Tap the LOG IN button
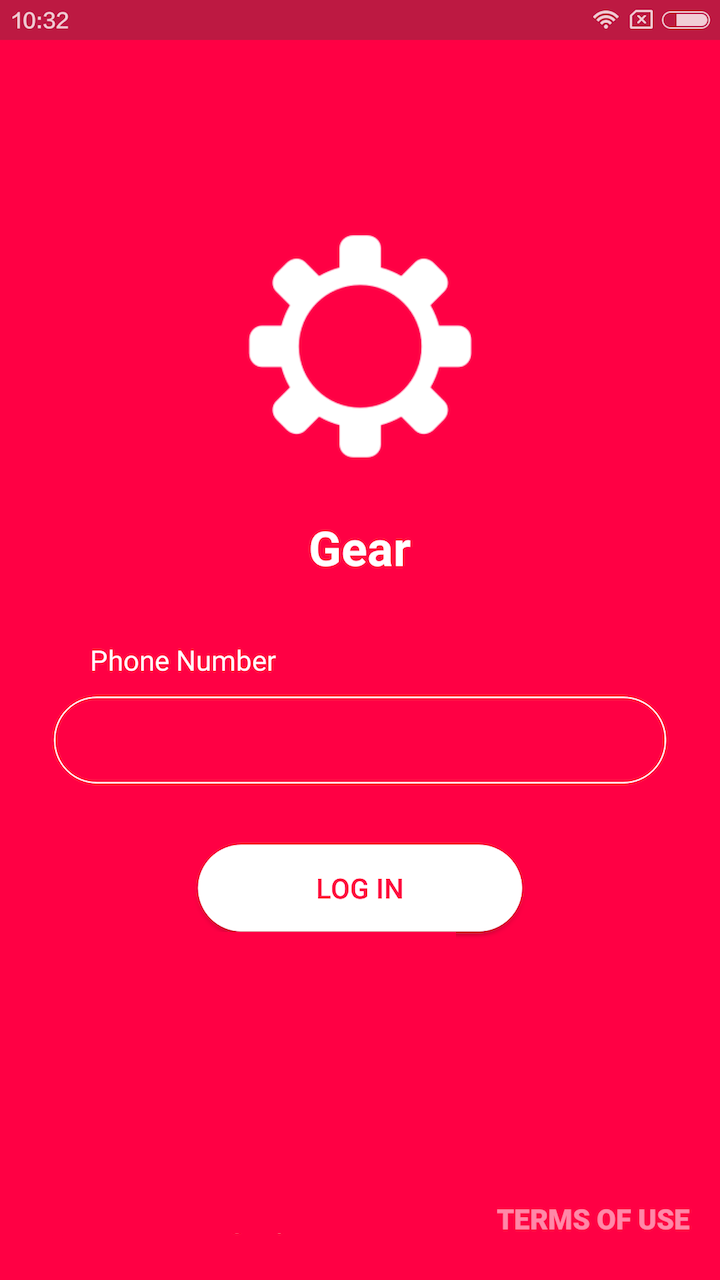Screen dimensions: 720x1280 point(360,888)
